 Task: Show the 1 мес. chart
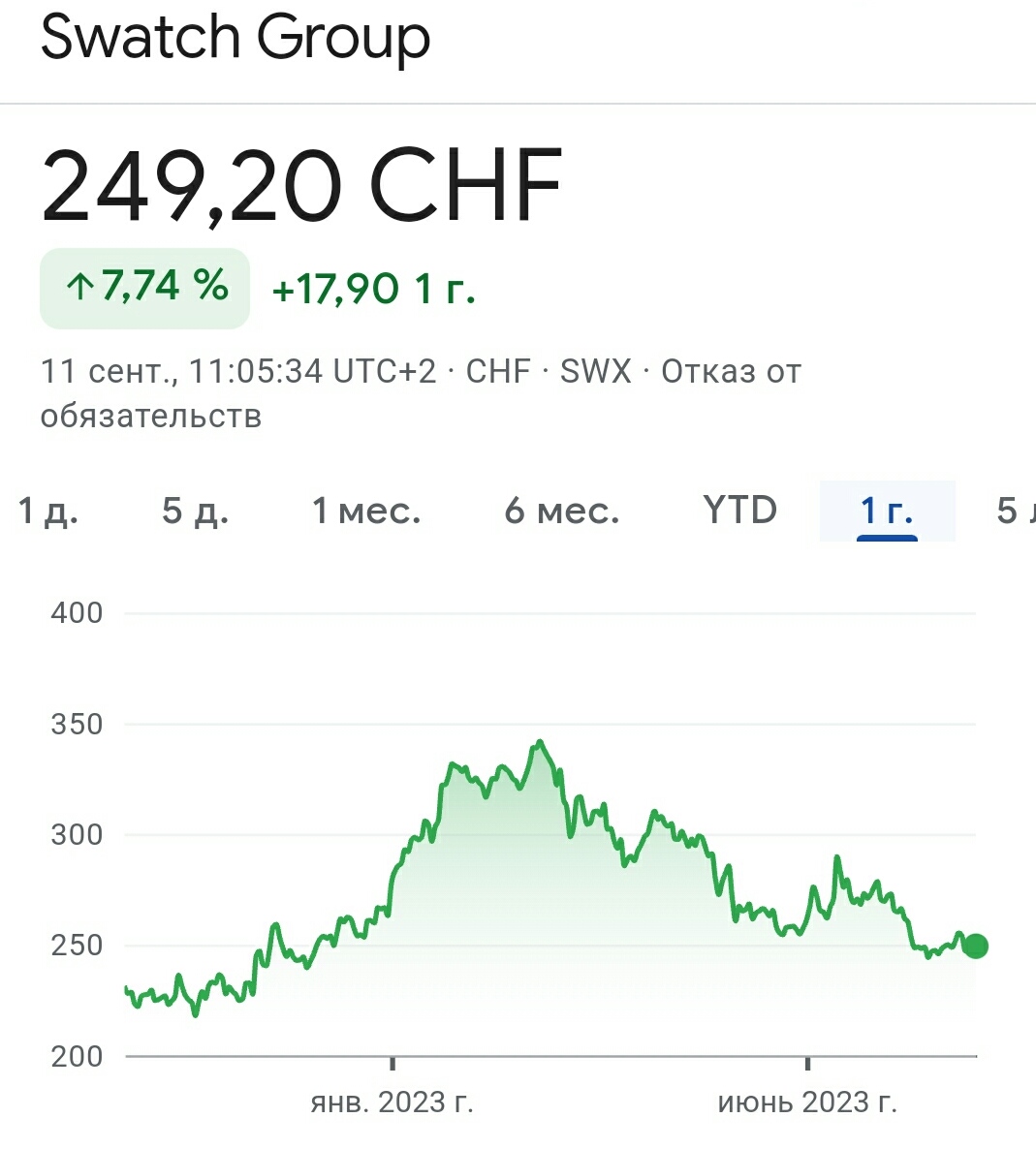(x=366, y=511)
